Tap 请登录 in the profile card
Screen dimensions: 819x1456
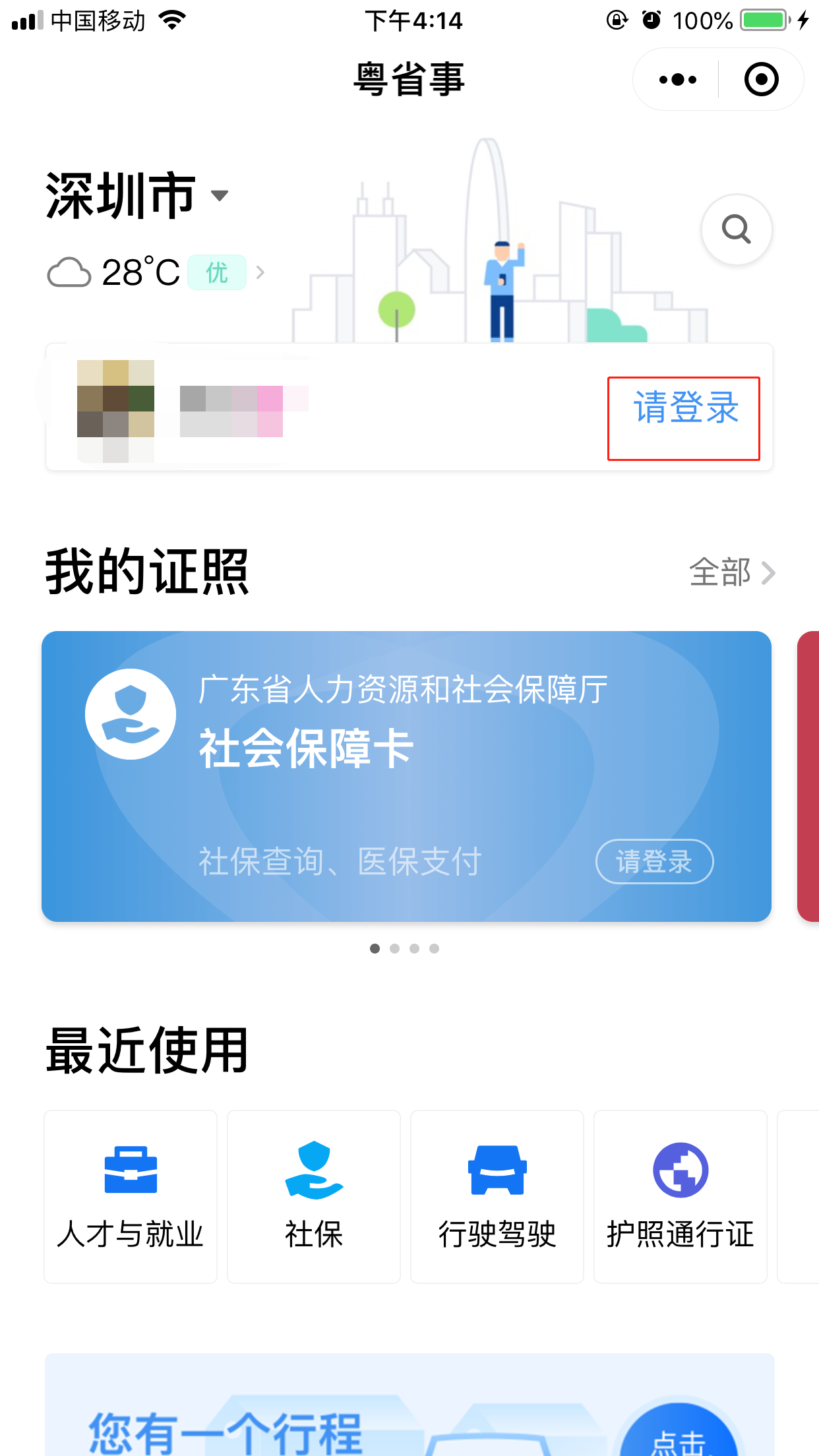coord(684,409)
